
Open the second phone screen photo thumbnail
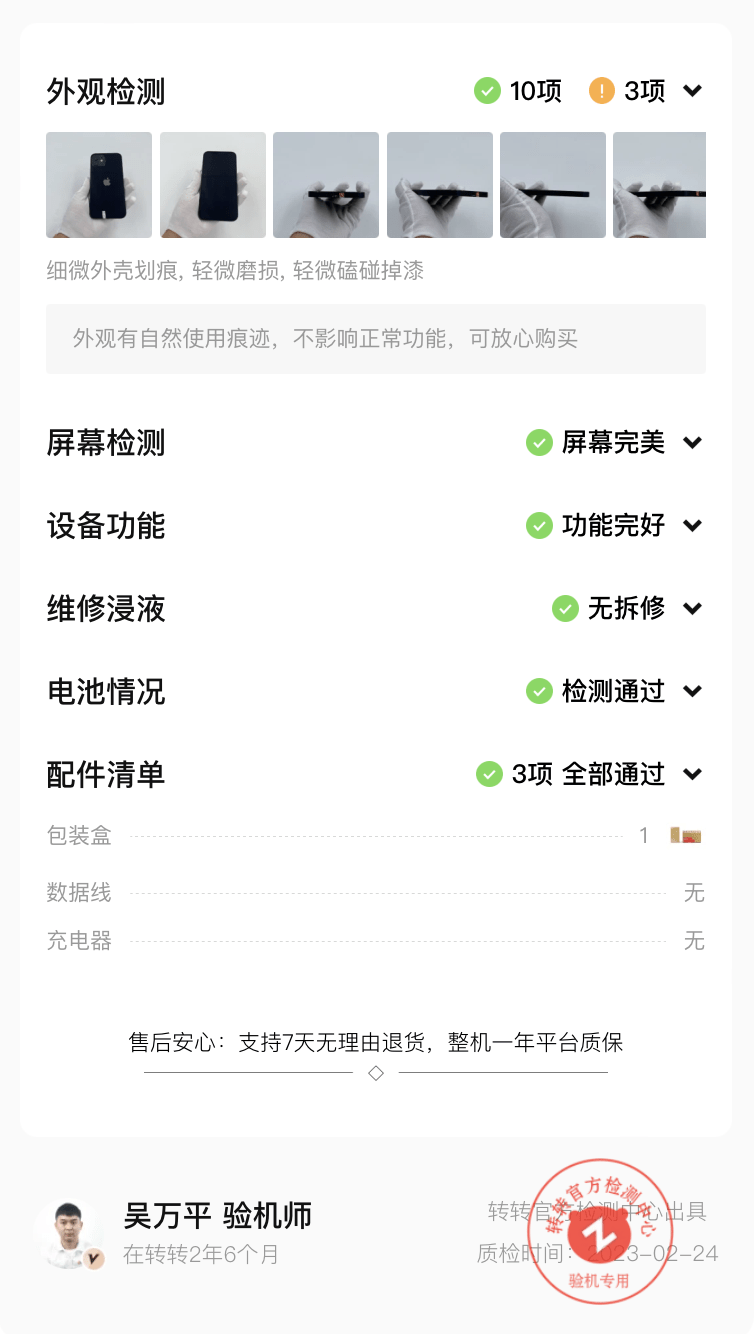click(x=211, y=185)
